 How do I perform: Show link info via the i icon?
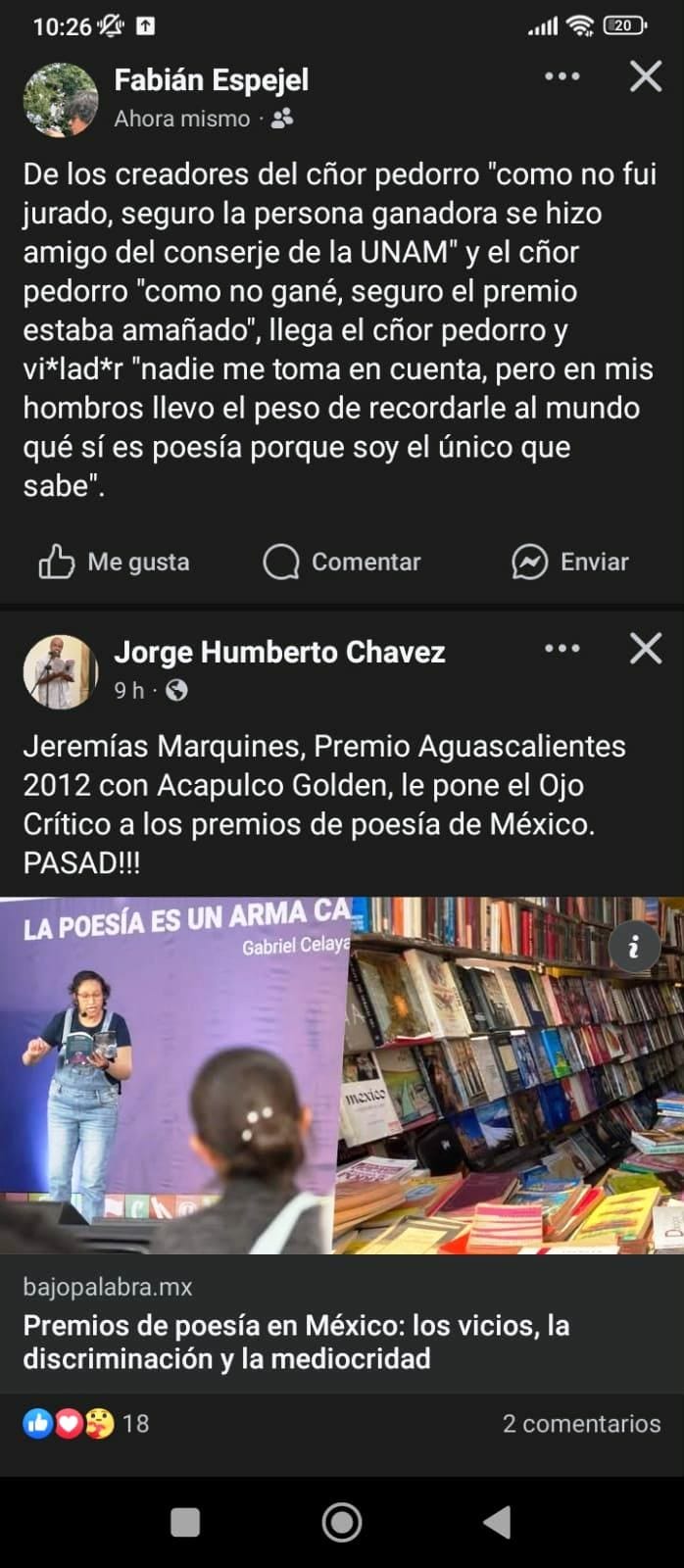[634, 946]
